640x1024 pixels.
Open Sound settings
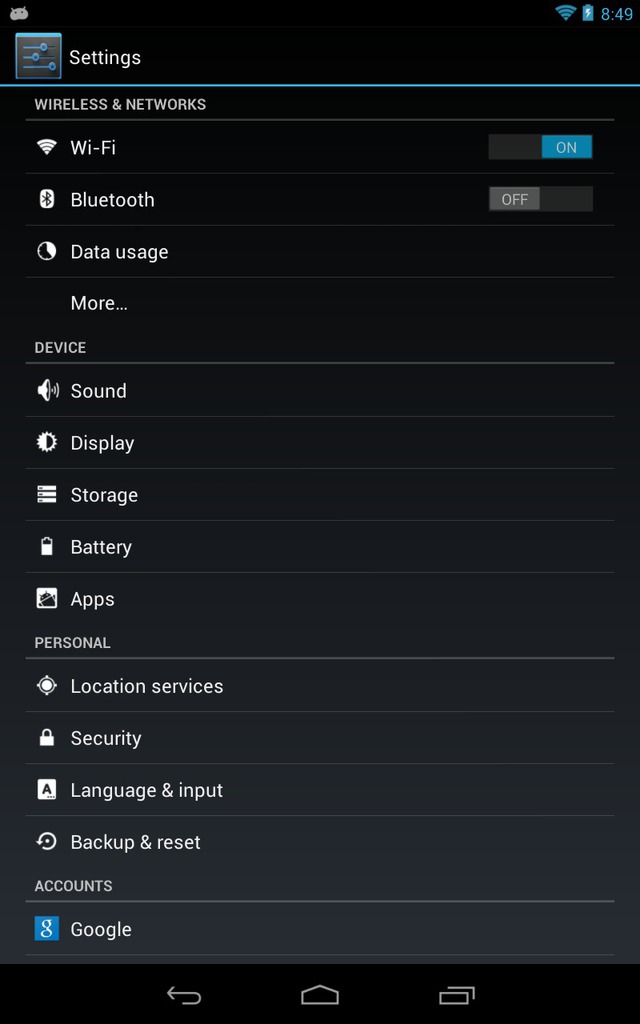click(x=320, y=391)
